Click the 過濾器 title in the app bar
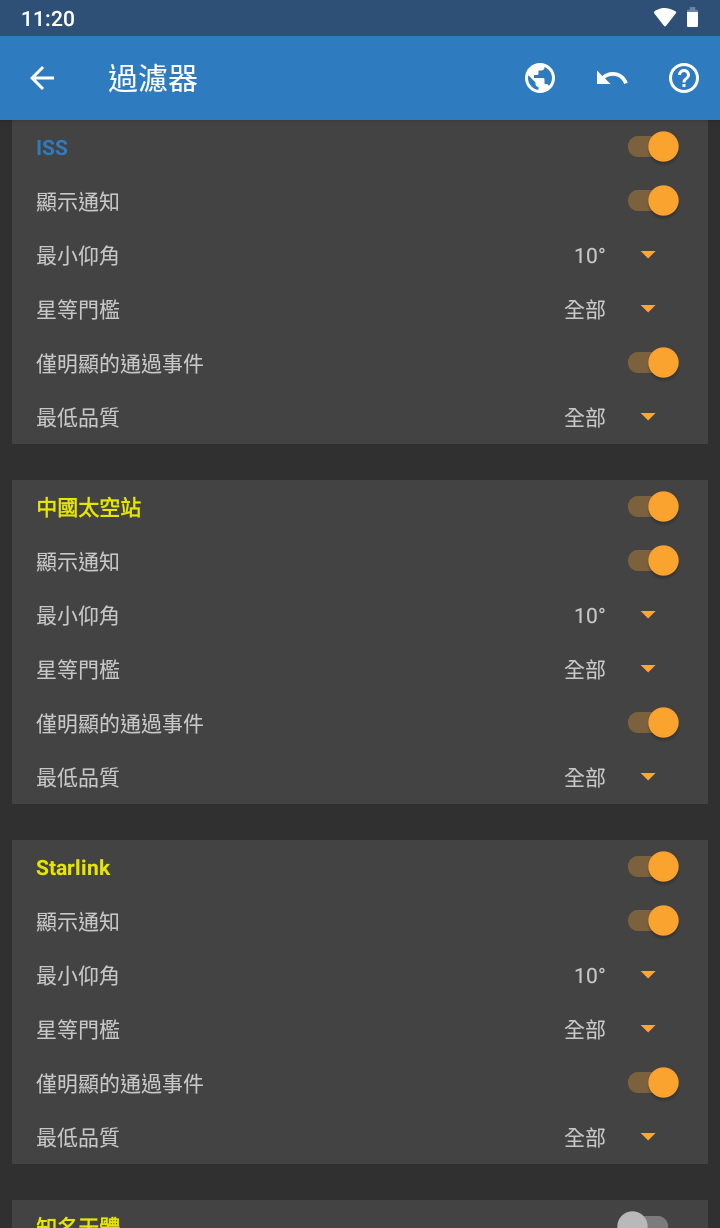This screenshot has width=720, height=1228. point(152,78)
